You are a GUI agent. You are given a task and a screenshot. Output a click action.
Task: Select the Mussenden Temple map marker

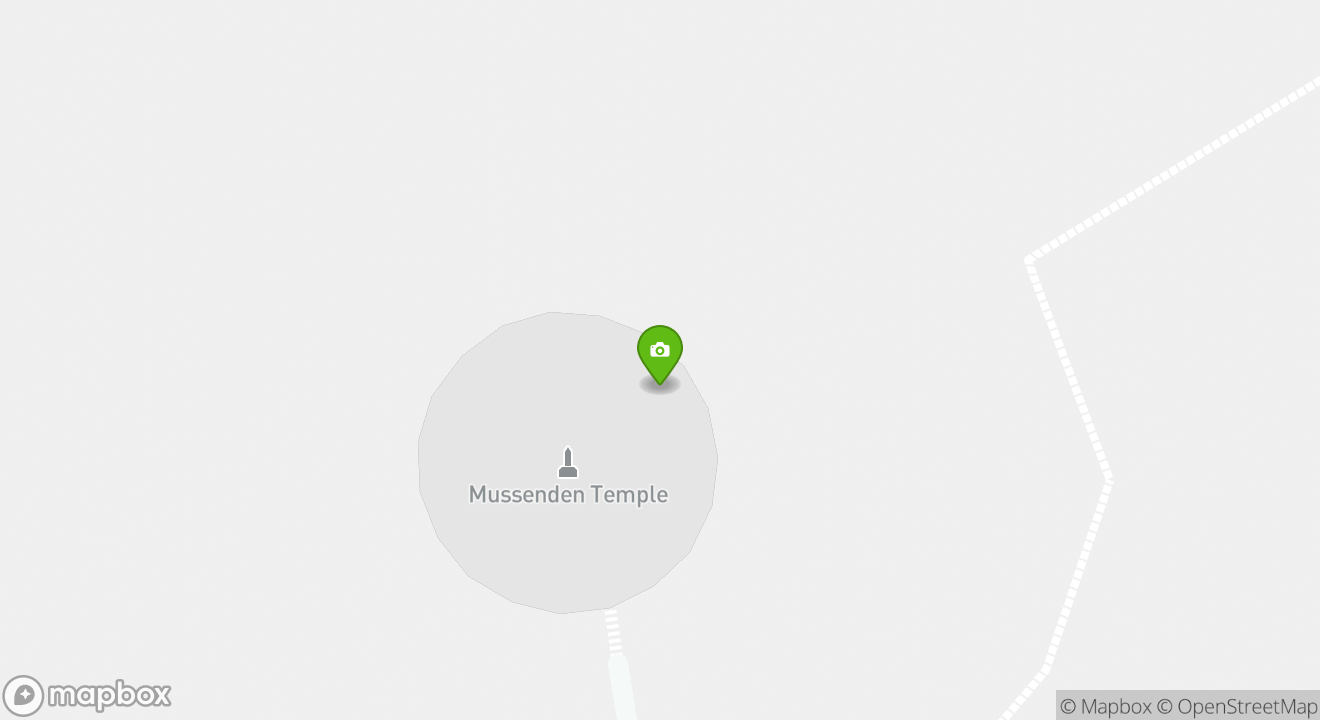tap(568, 464)
